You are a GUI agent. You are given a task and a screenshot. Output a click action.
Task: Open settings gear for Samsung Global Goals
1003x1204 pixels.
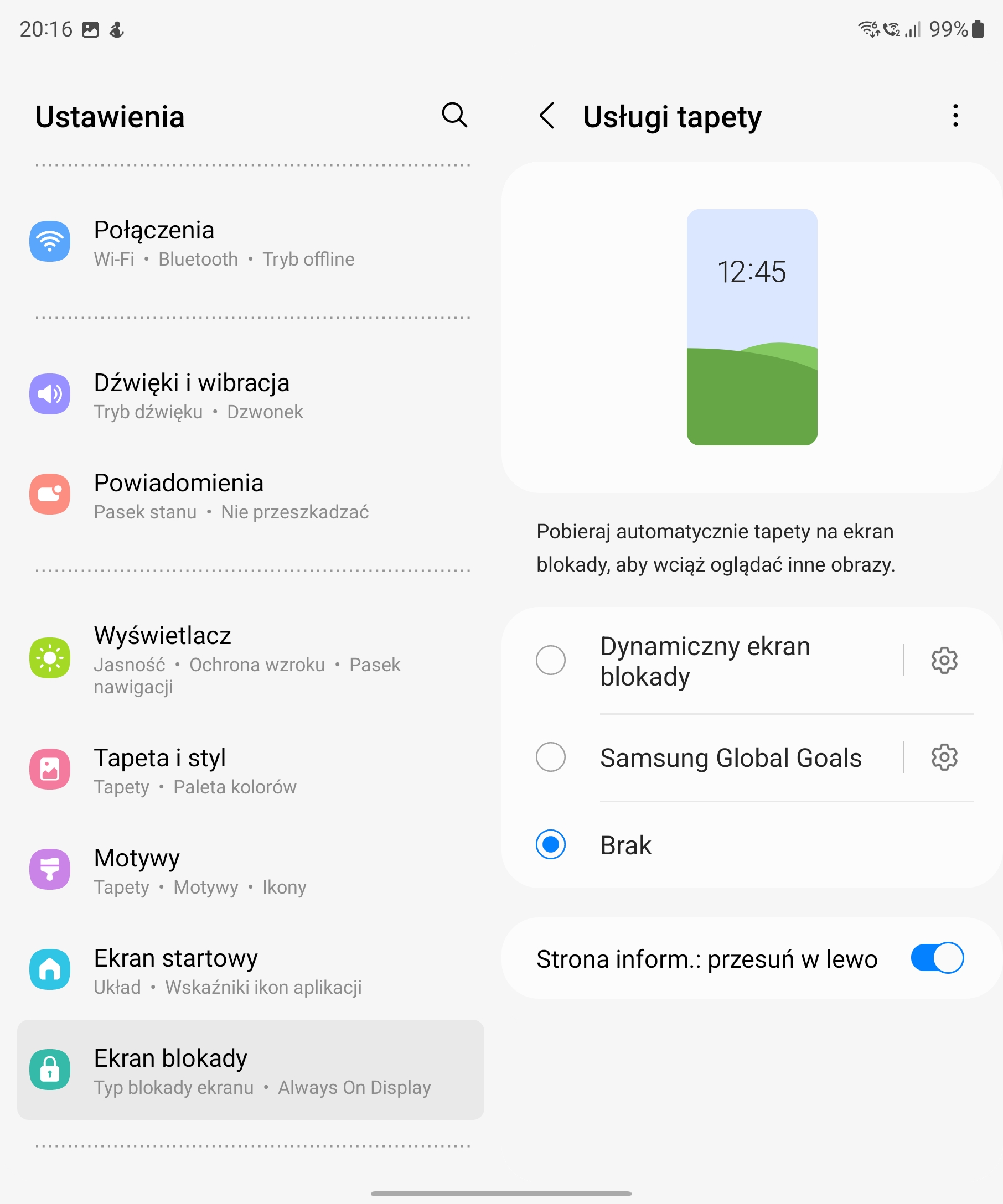point(944,758)
